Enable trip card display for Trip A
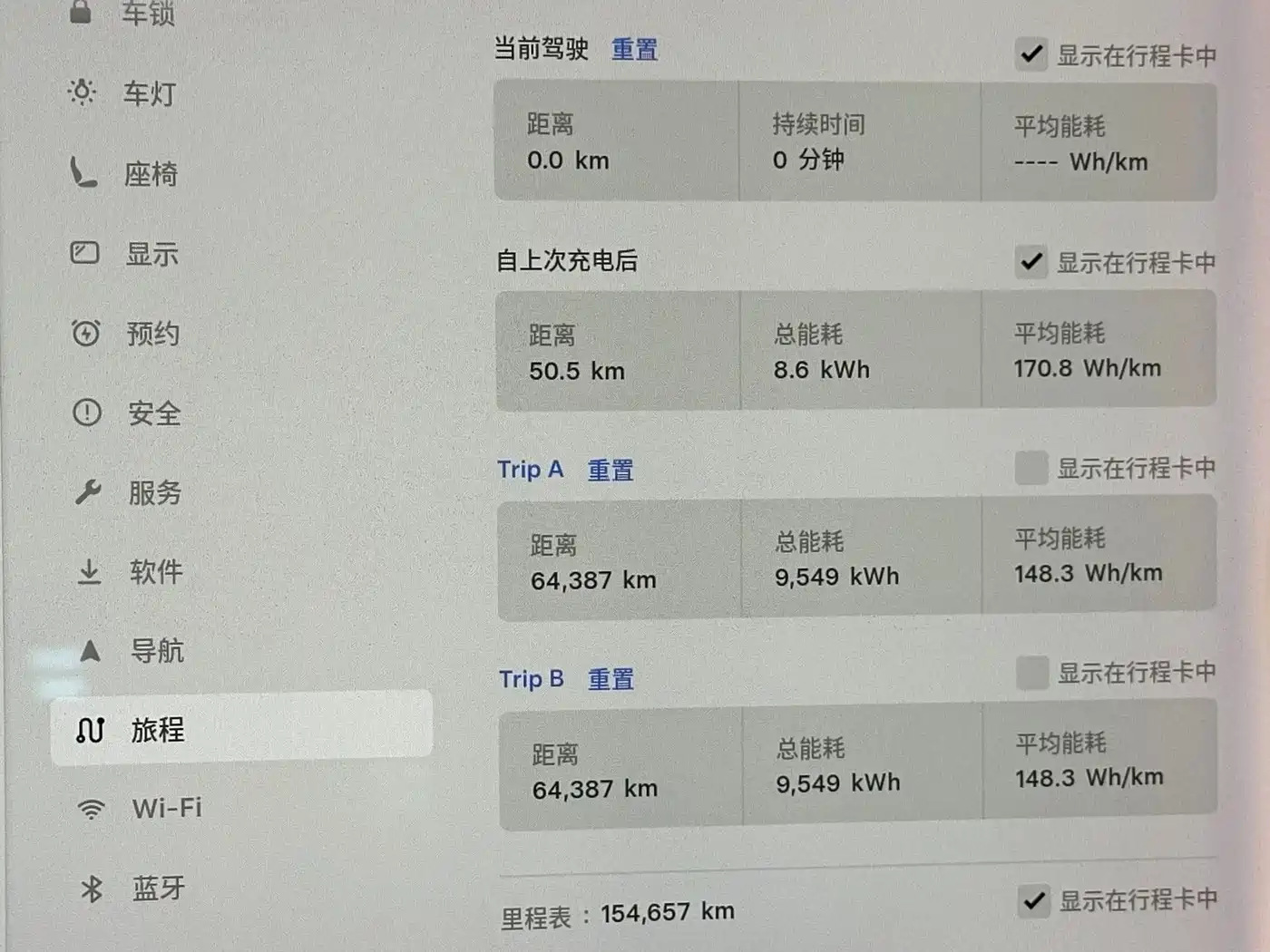The width and height of the screenshot is (1270, 952). click(x=1031, y=468)
